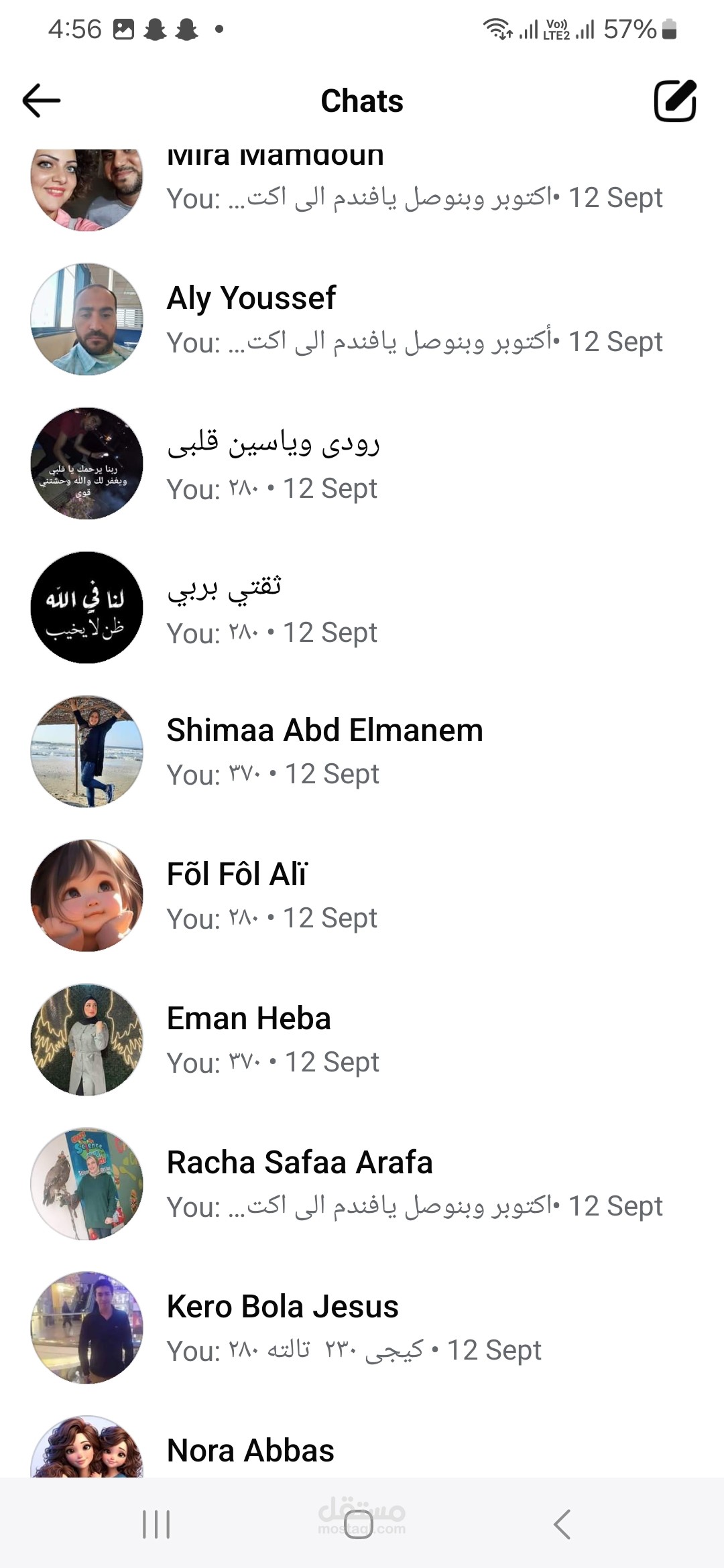Viewport: 724px width, 1568px height.
Task: Open the chat with Kero Bola Jesus
Action: point(362,1327)
